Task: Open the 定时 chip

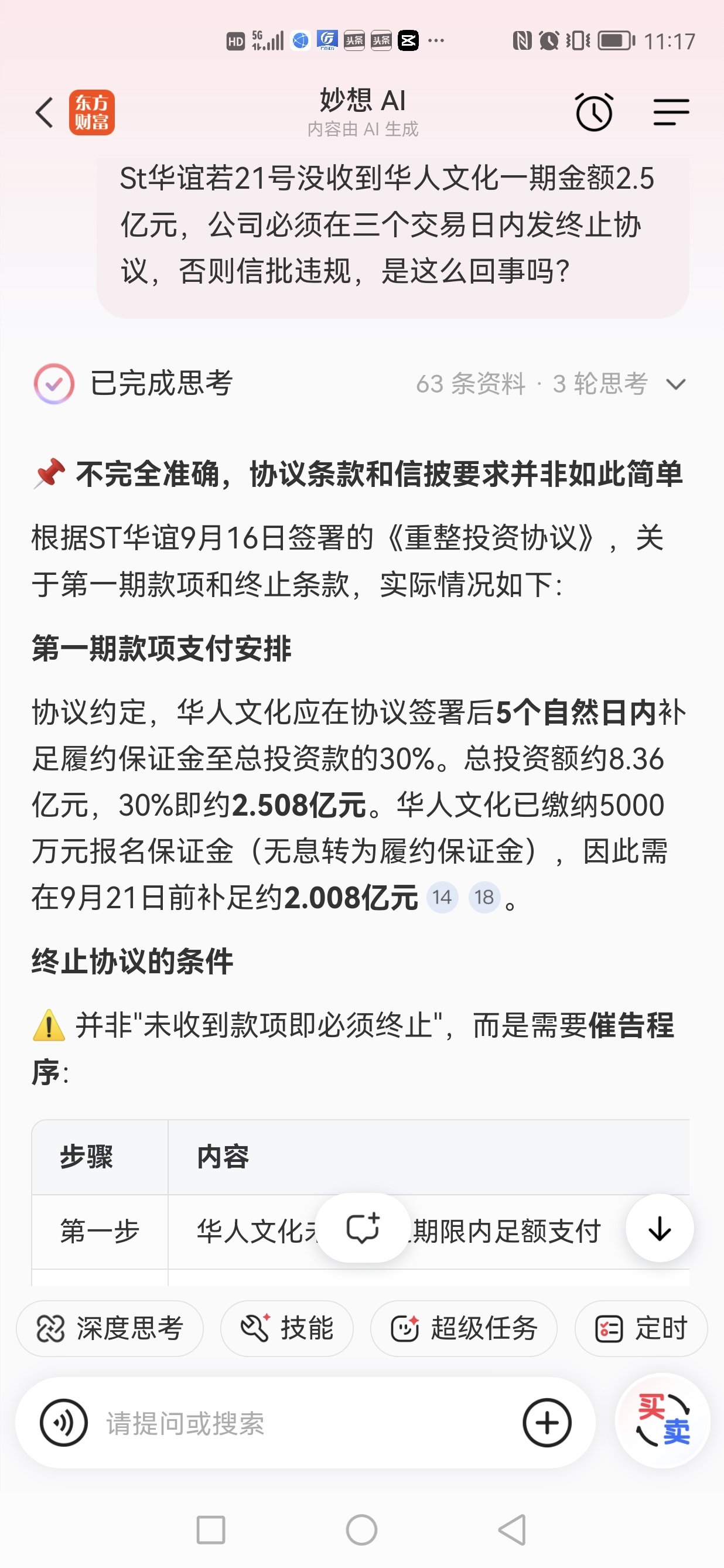Action: (641, 1328)
